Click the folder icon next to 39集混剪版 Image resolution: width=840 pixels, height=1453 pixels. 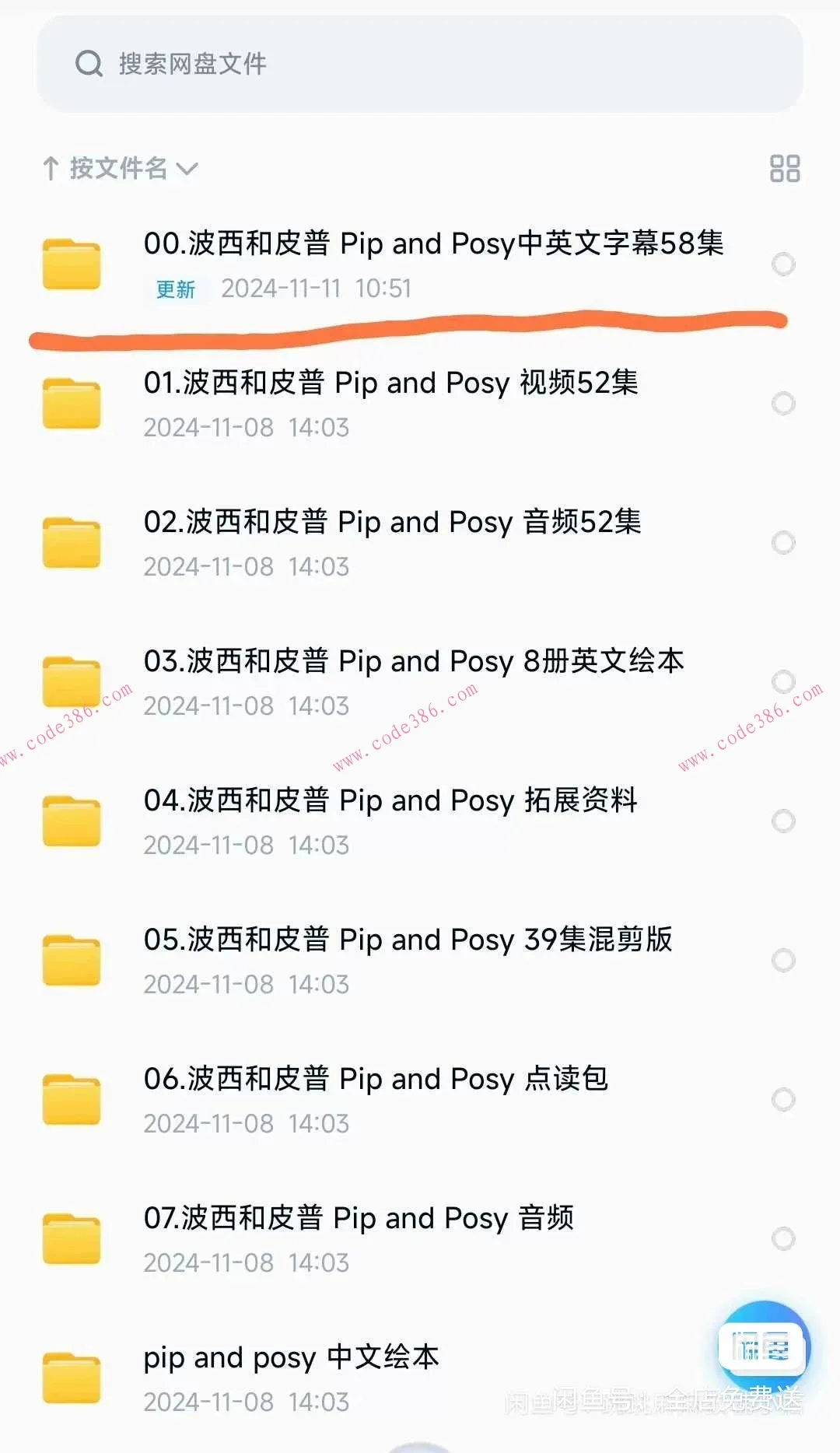pos(72,960)
